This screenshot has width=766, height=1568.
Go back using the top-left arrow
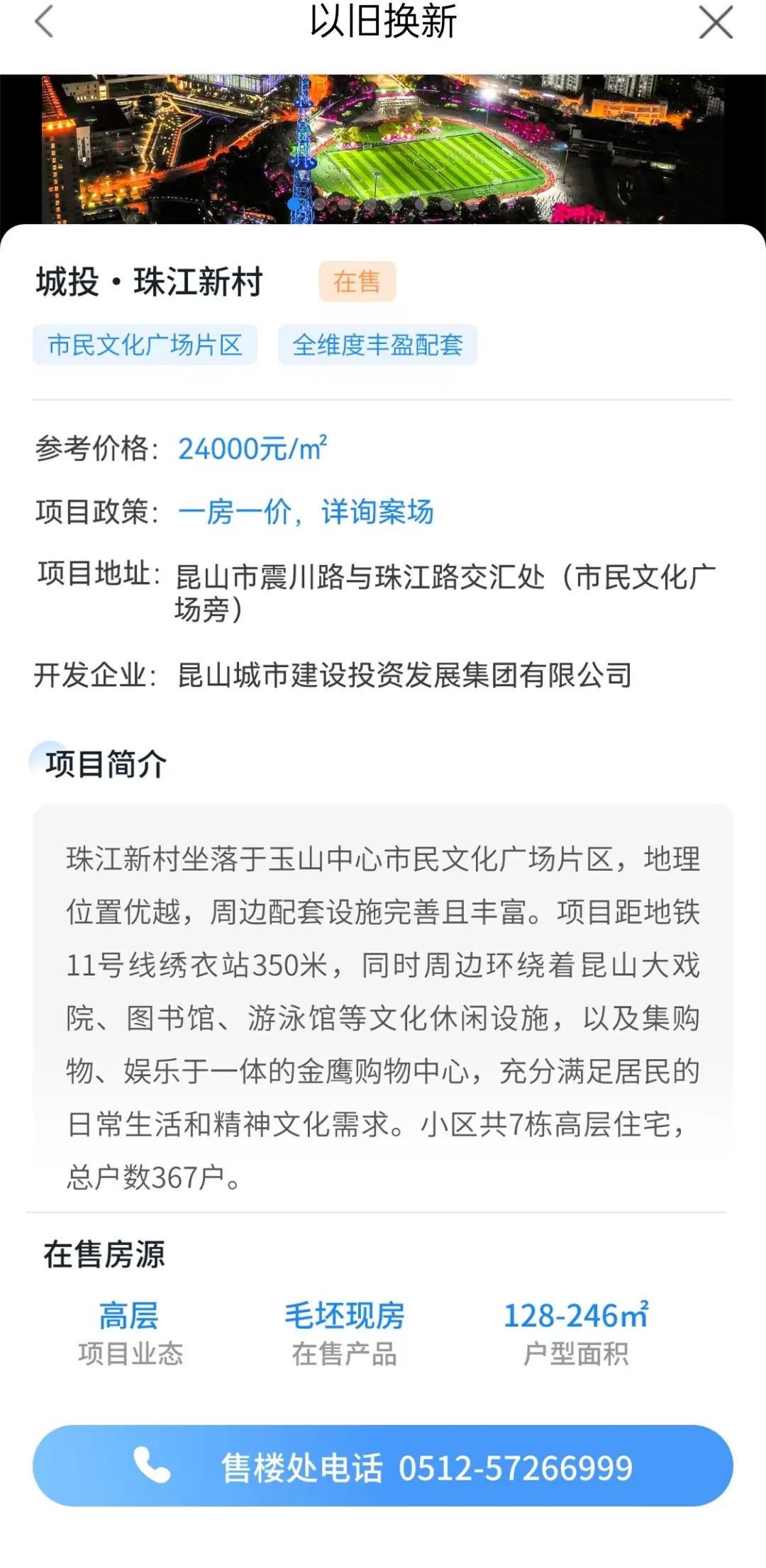(x=44, y=21)
